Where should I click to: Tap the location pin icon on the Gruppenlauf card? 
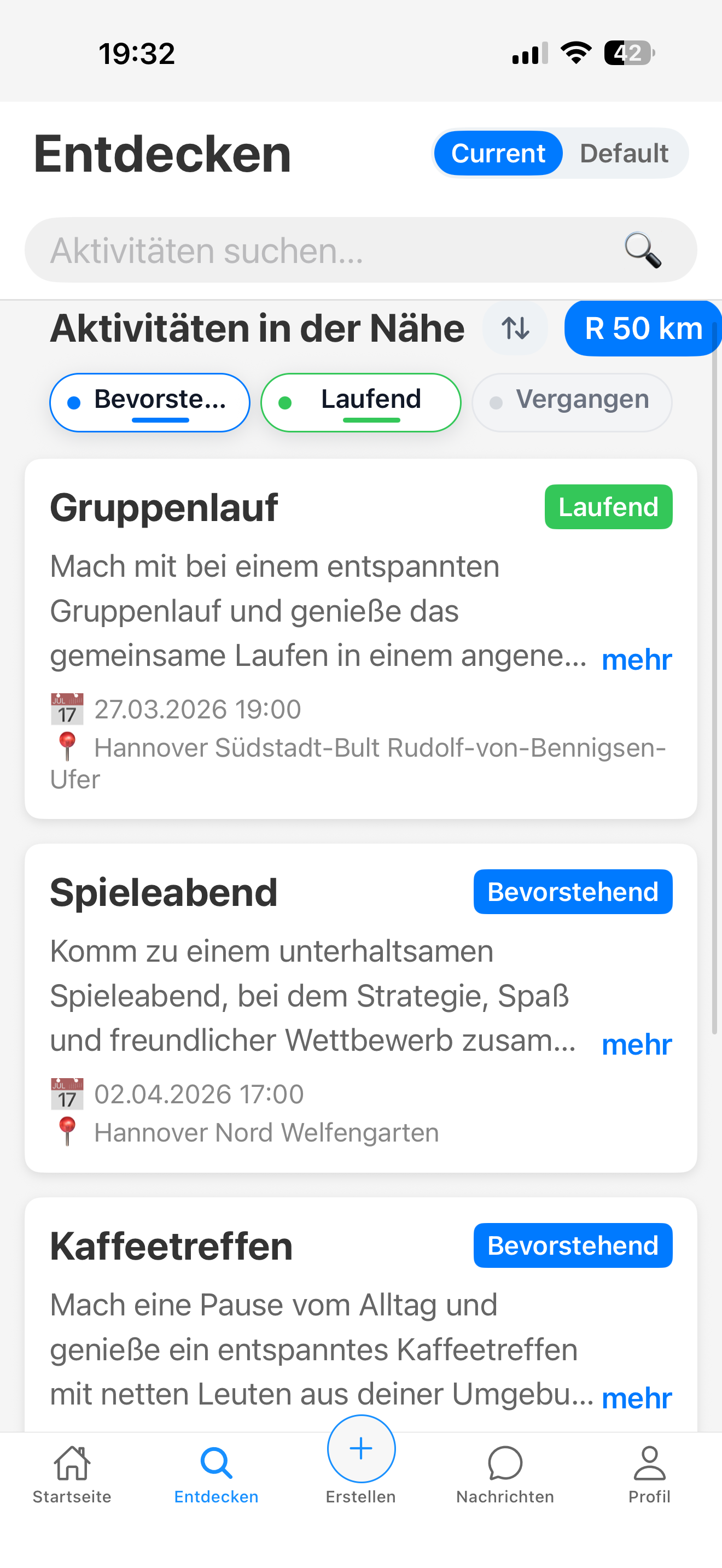(68, 747)
